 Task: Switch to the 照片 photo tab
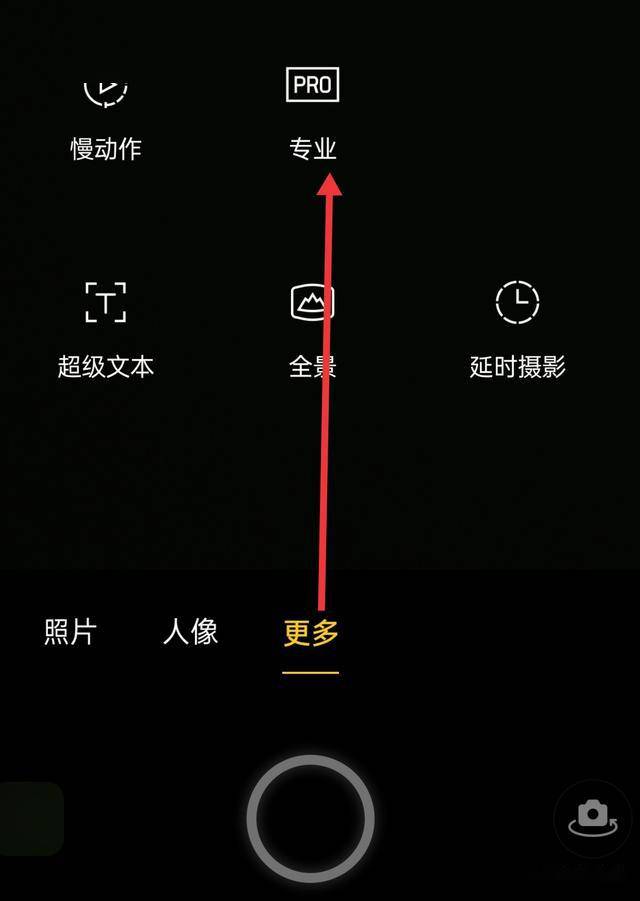point(70,632)
